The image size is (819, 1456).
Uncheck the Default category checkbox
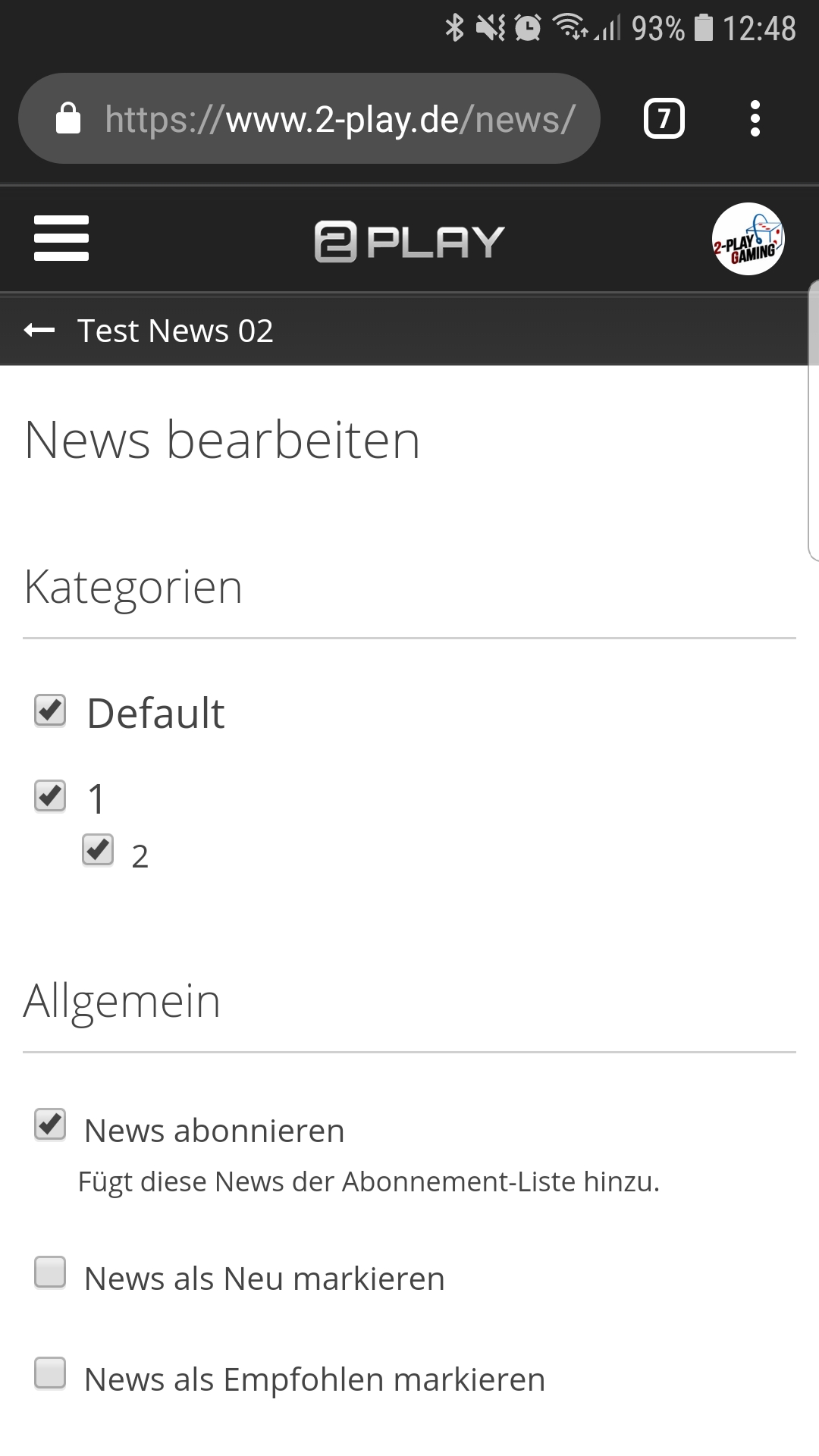pos(50,711)
